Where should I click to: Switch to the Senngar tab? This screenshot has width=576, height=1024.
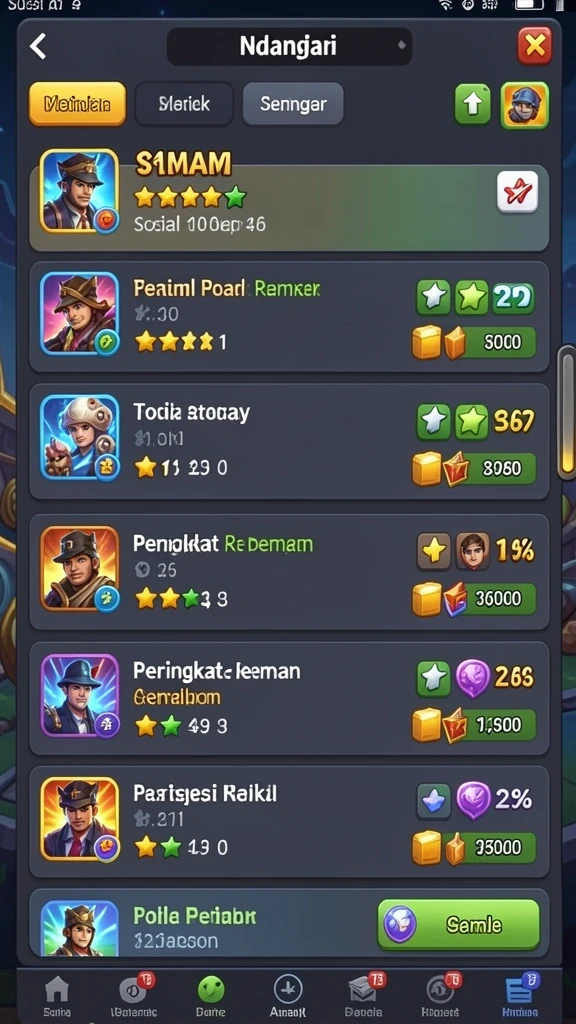click(x=293, y=103)
